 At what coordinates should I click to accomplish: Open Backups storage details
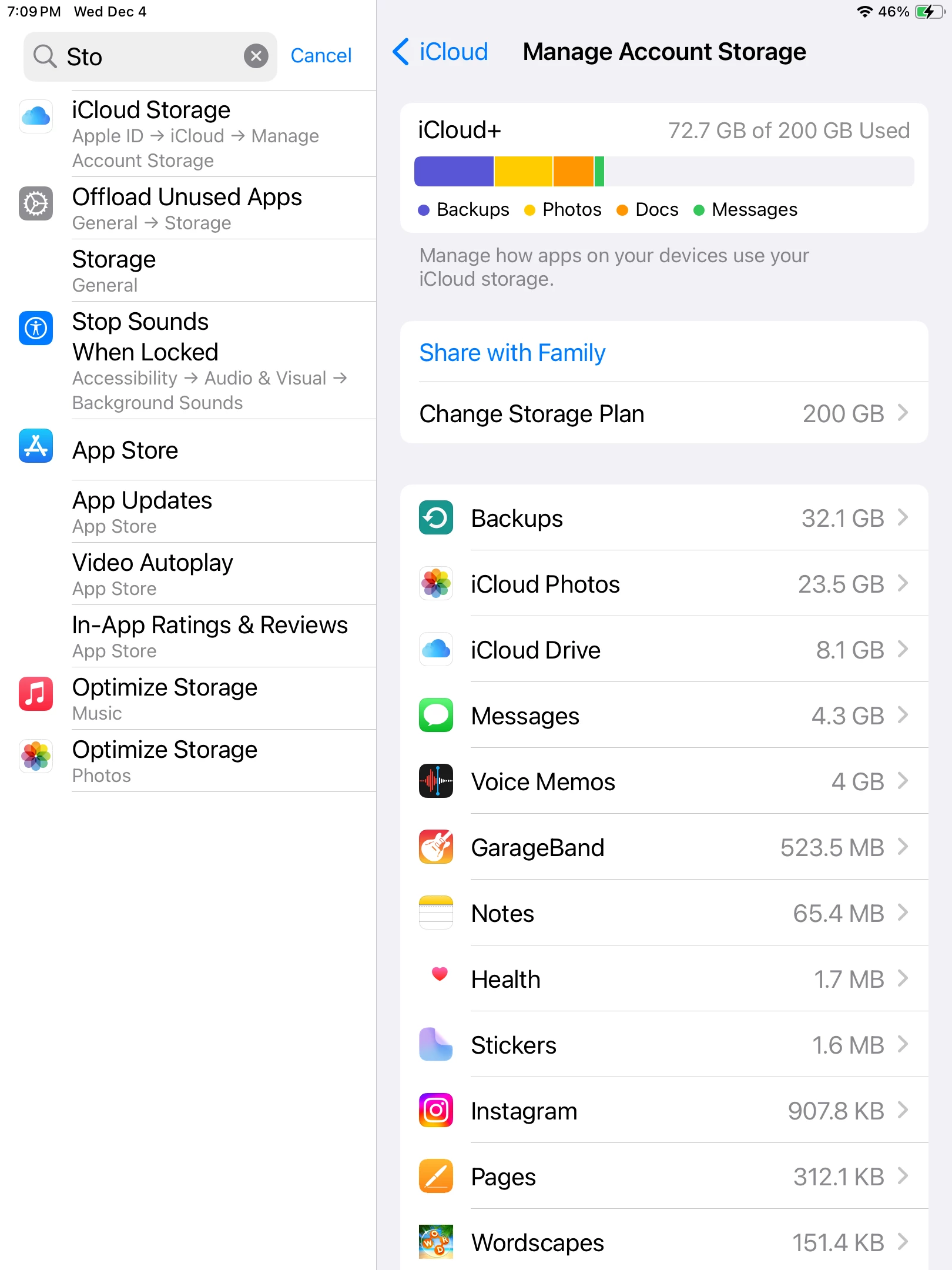[663, 519]
